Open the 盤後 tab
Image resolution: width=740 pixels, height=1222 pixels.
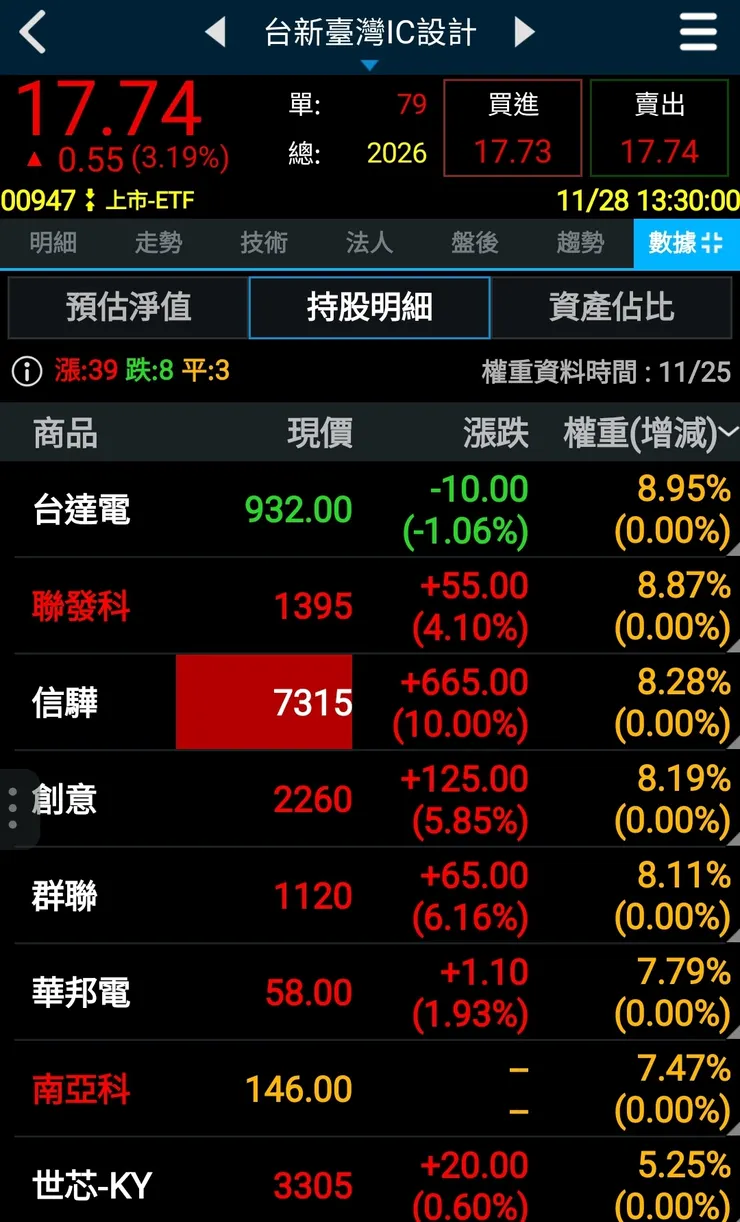tap(472, 243)
